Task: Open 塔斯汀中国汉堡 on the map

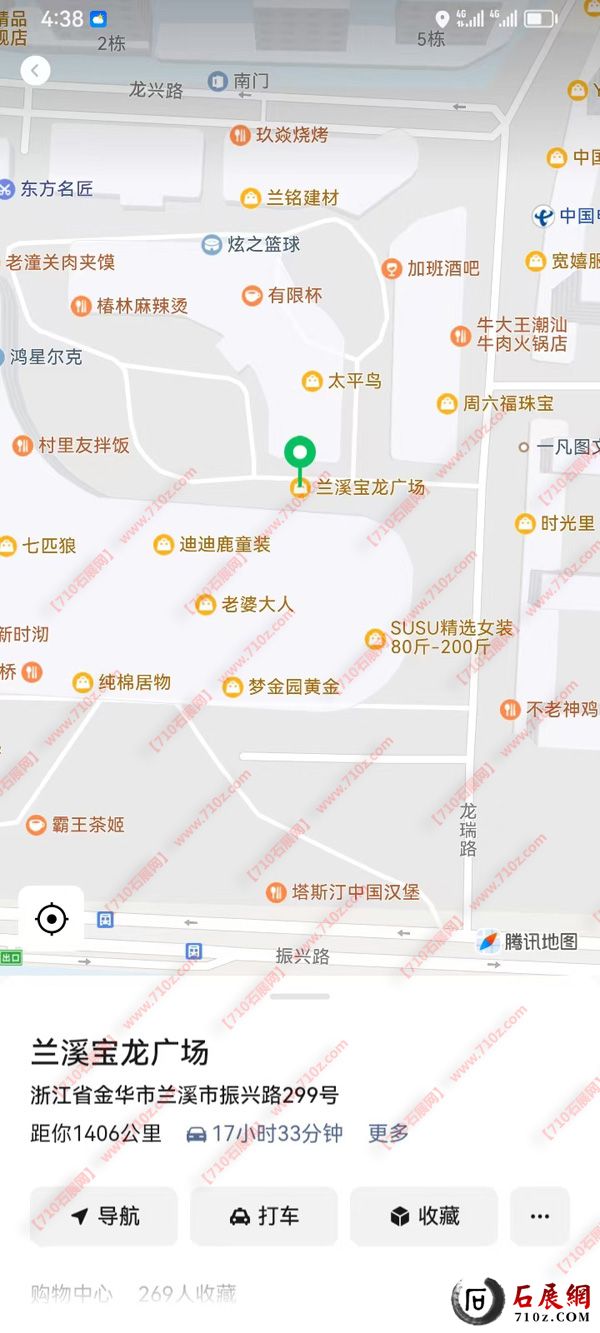Action: (343, 892)
